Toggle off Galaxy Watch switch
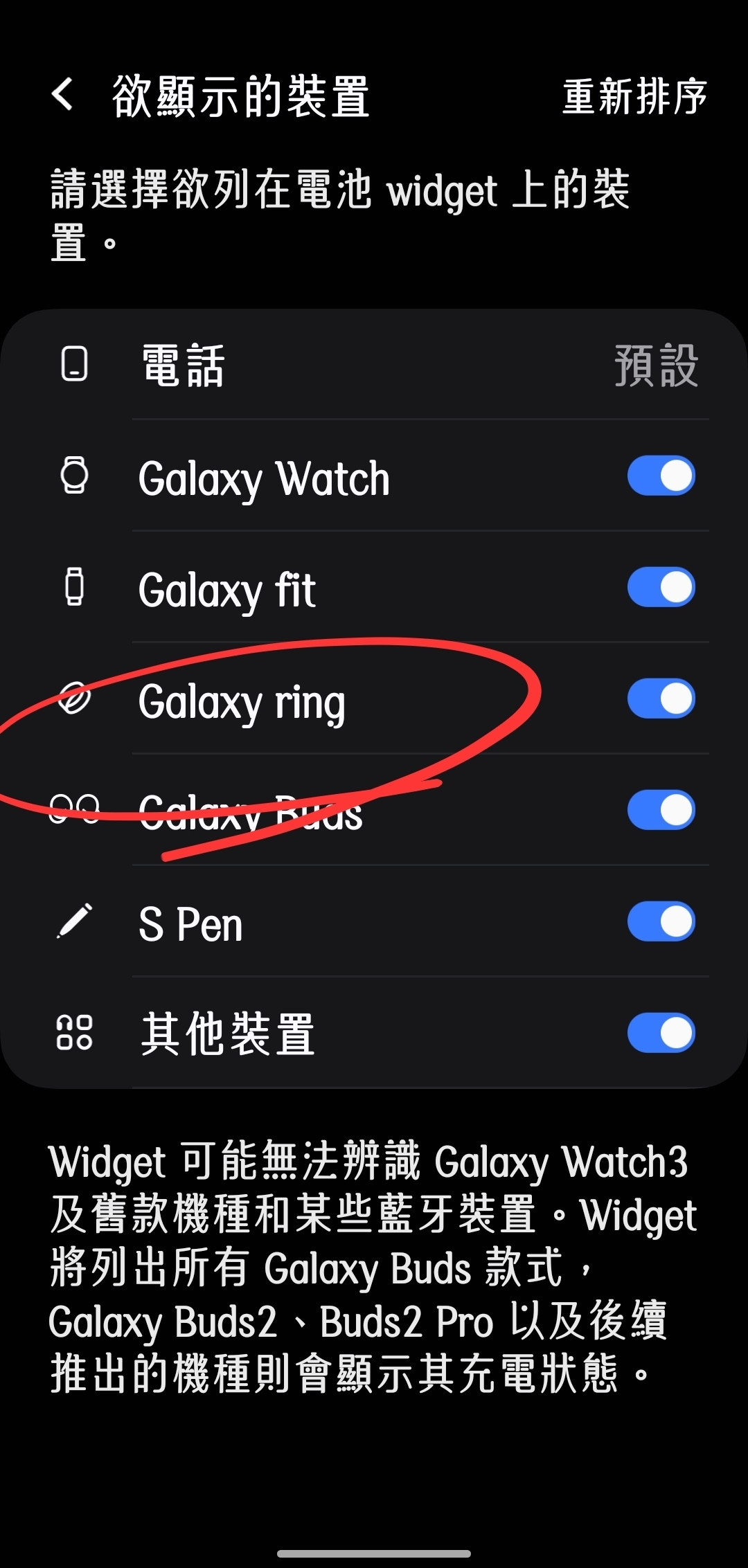Screen dimensions: 748x1568 click(661, 476)
